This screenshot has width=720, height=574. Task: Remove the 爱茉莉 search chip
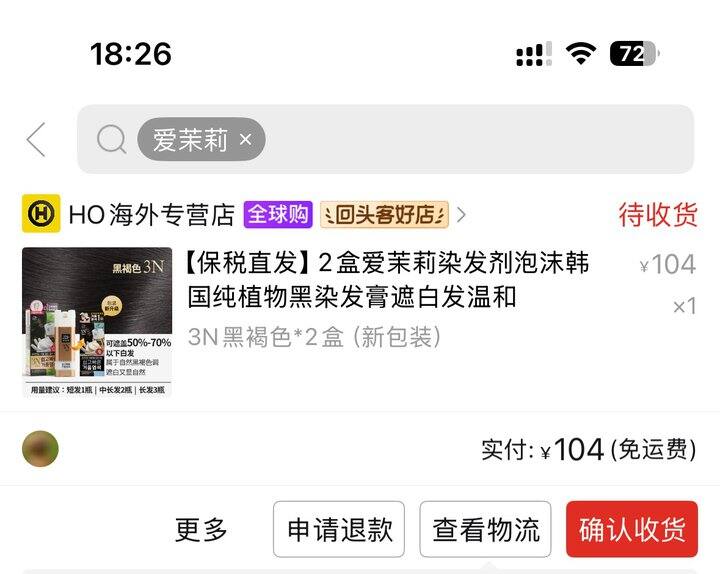point(246,139)
